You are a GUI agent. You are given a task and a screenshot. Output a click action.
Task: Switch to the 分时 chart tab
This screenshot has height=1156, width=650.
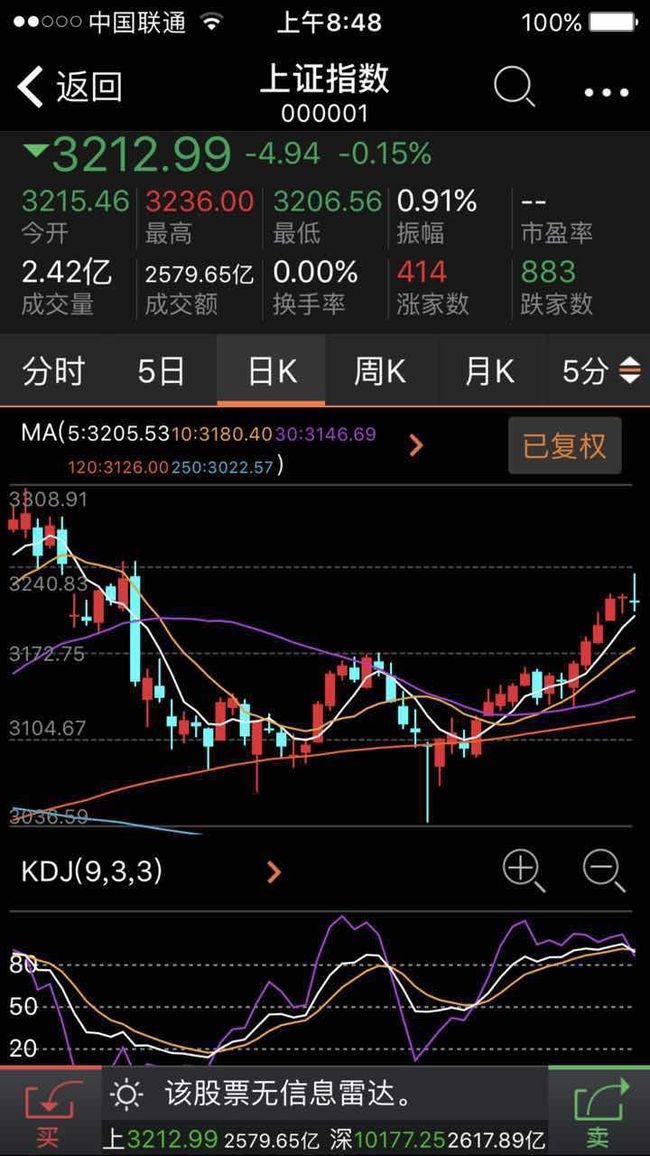point(54,372)
